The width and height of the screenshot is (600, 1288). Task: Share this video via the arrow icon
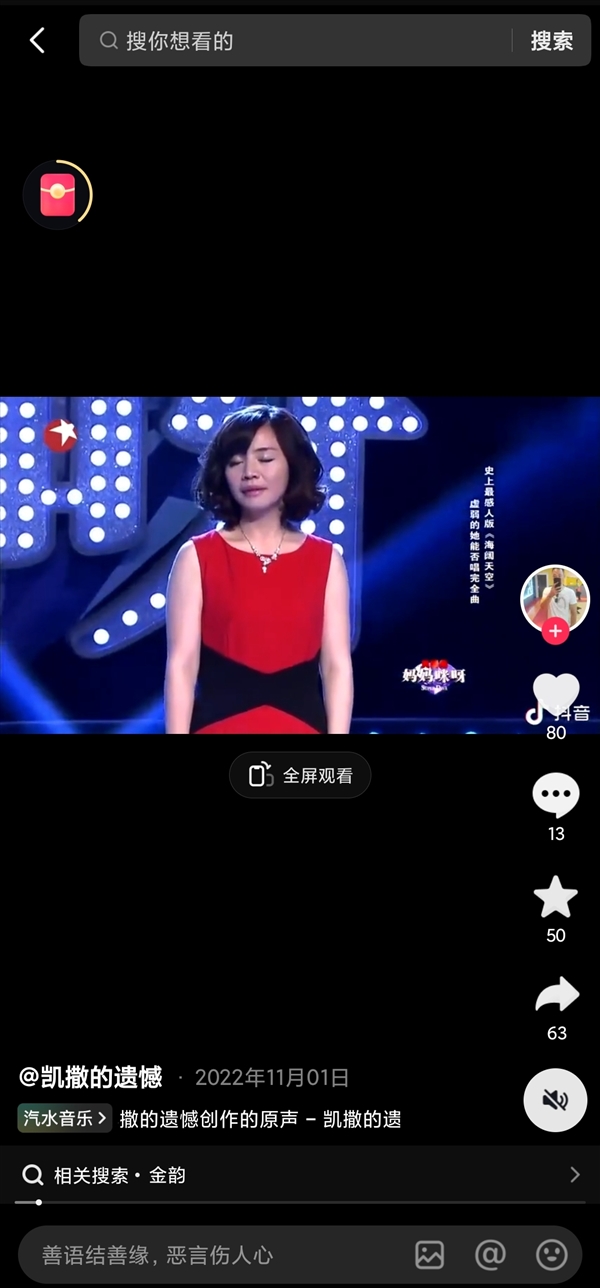pyautogui.click(x=556, y=996)
